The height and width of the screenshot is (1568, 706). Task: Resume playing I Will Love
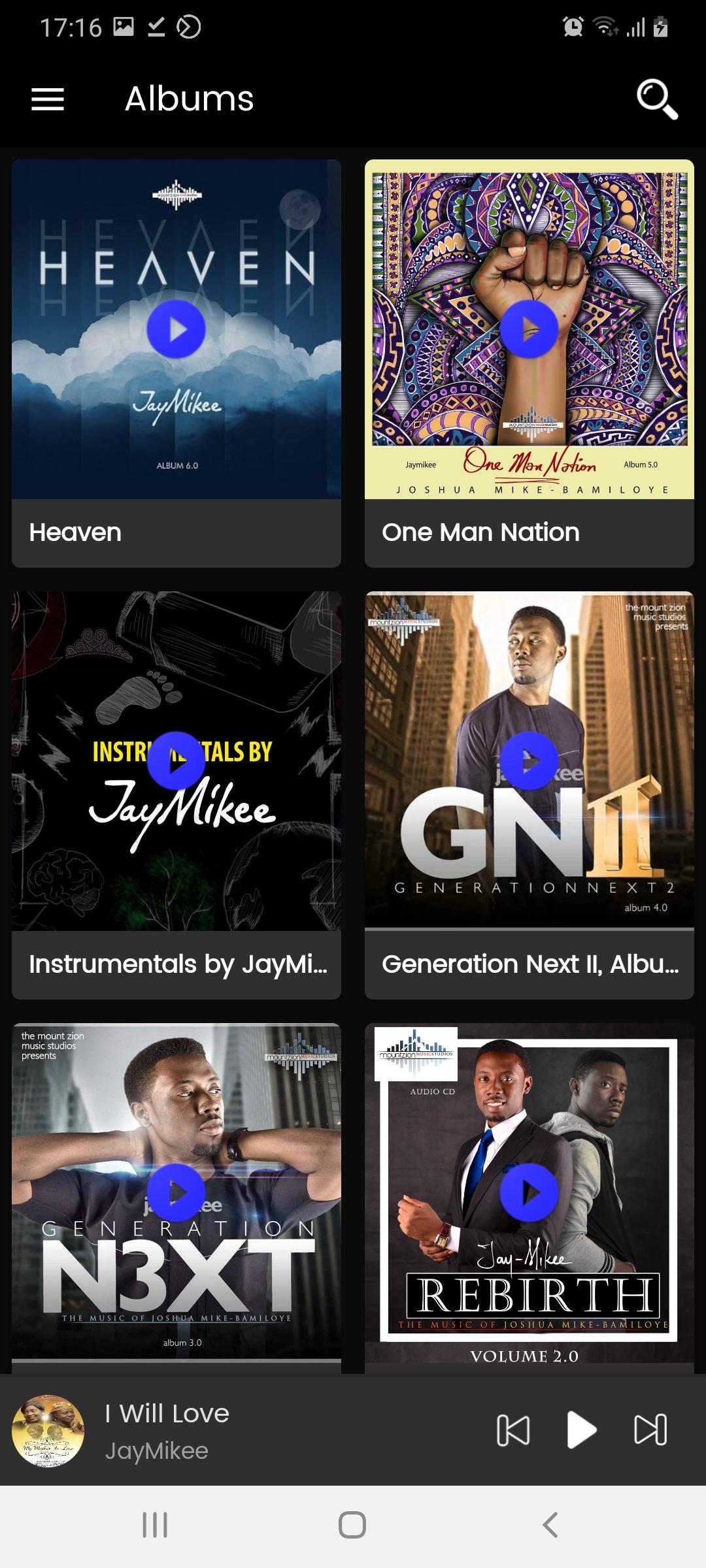[x=581, y=1430]
